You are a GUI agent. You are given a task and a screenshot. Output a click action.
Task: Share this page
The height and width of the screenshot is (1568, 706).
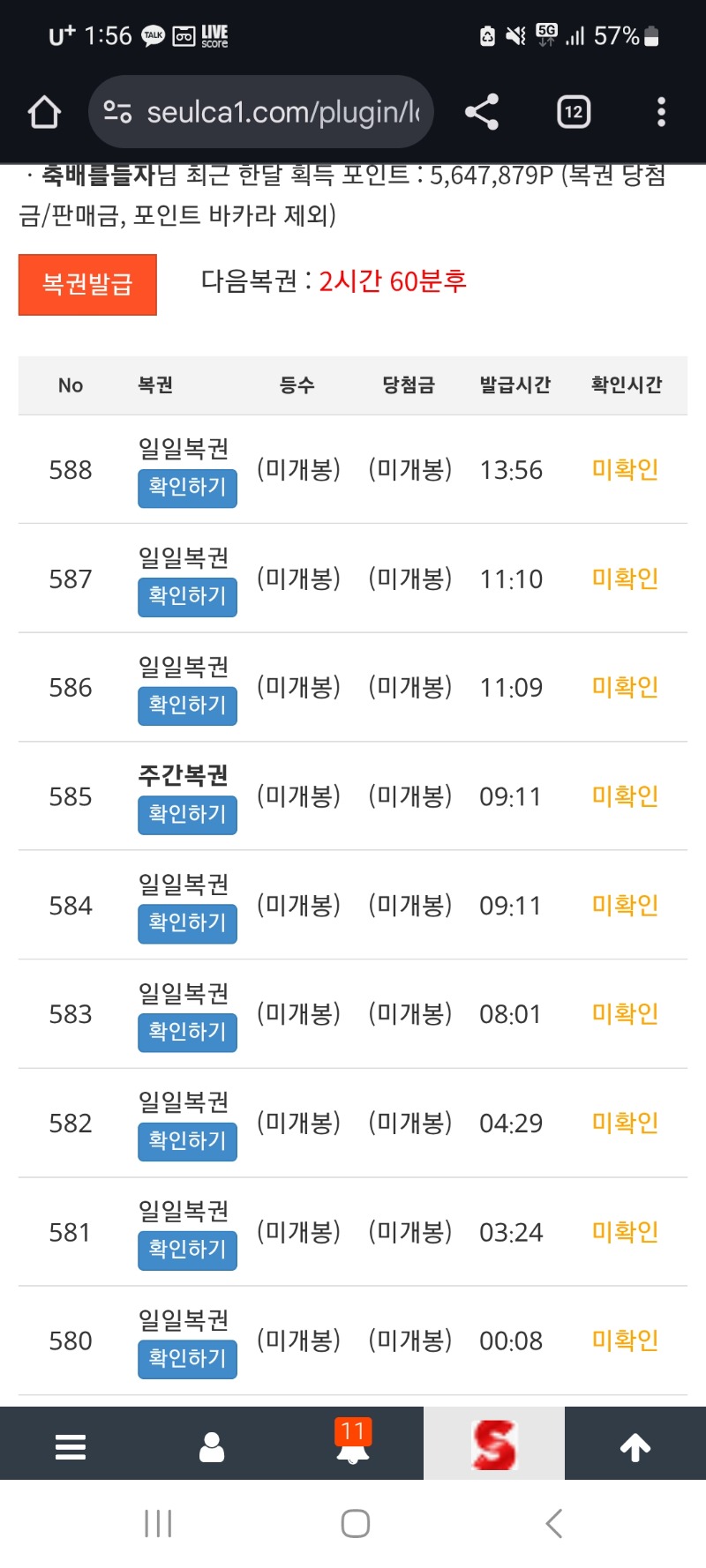click(482, 112)
